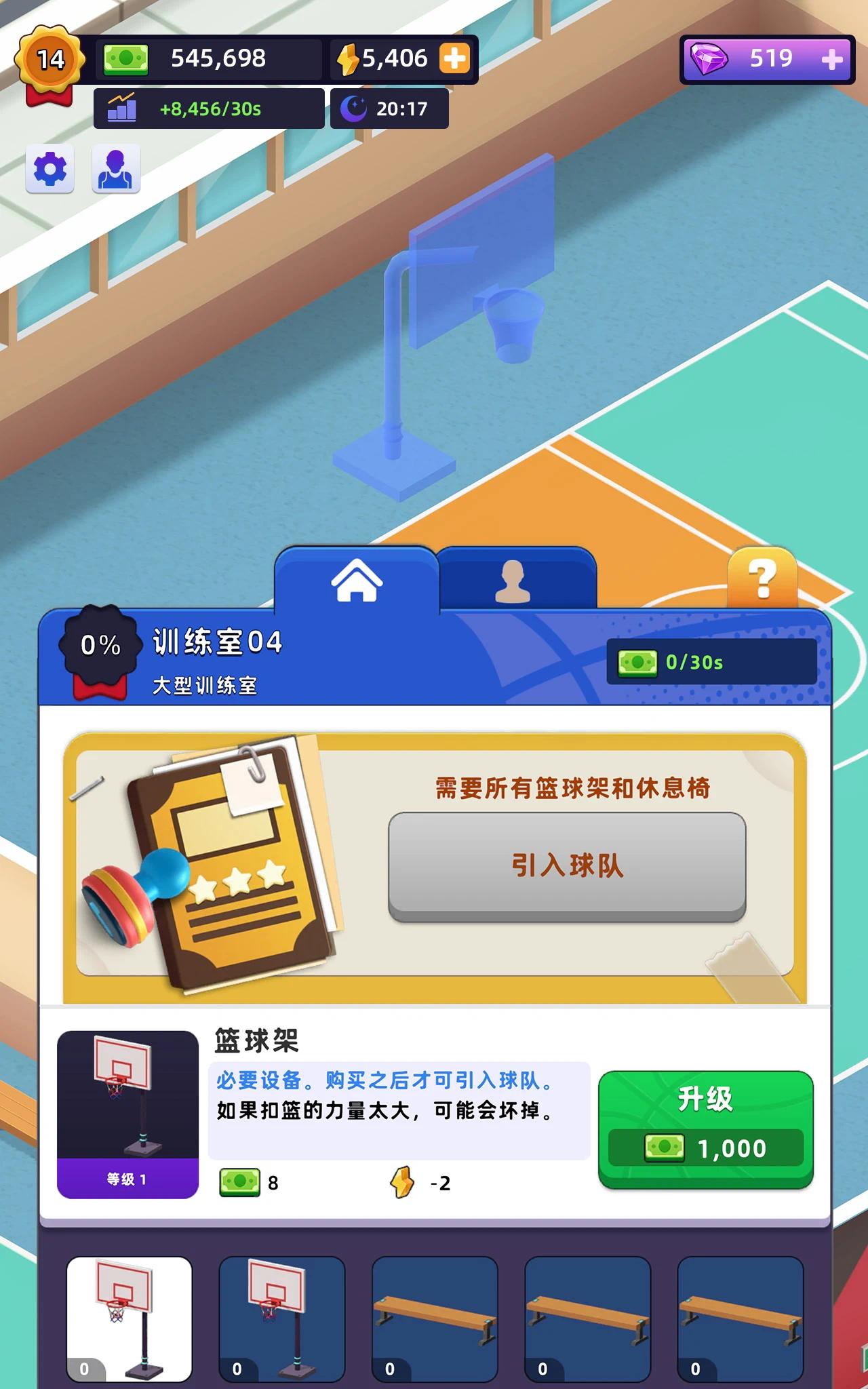Switch to the person silhouette tab
Screen dimensions: 868x1389
(513, 581)
